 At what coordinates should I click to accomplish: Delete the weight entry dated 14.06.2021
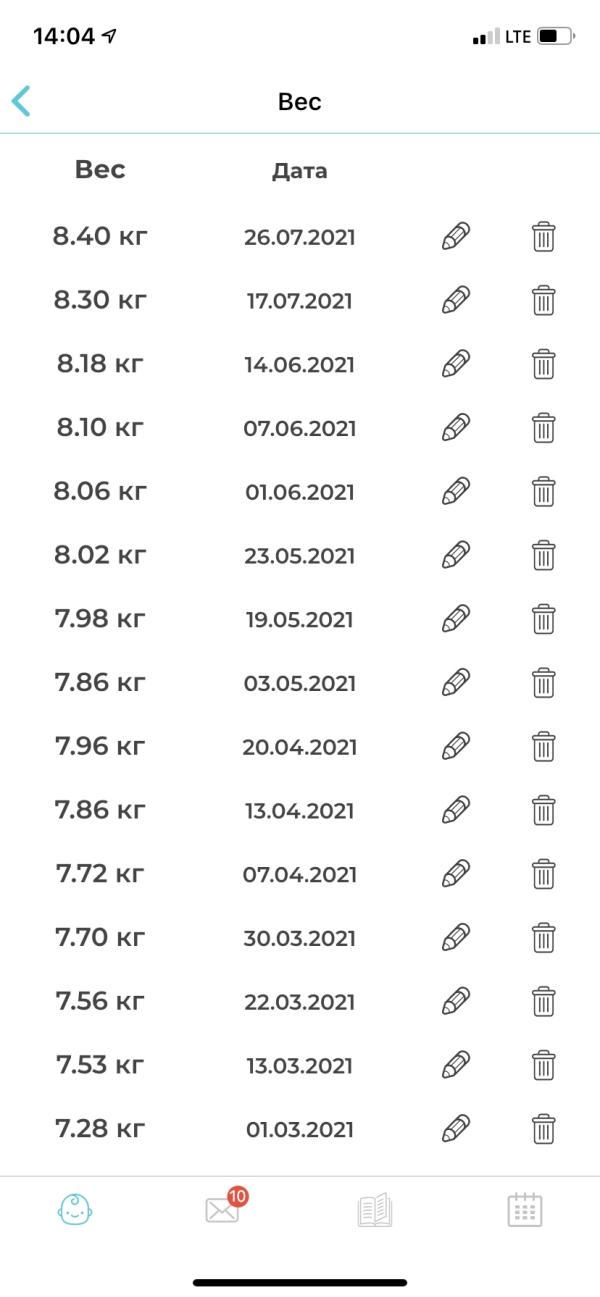pyautogui.click(x=543, y=364)
